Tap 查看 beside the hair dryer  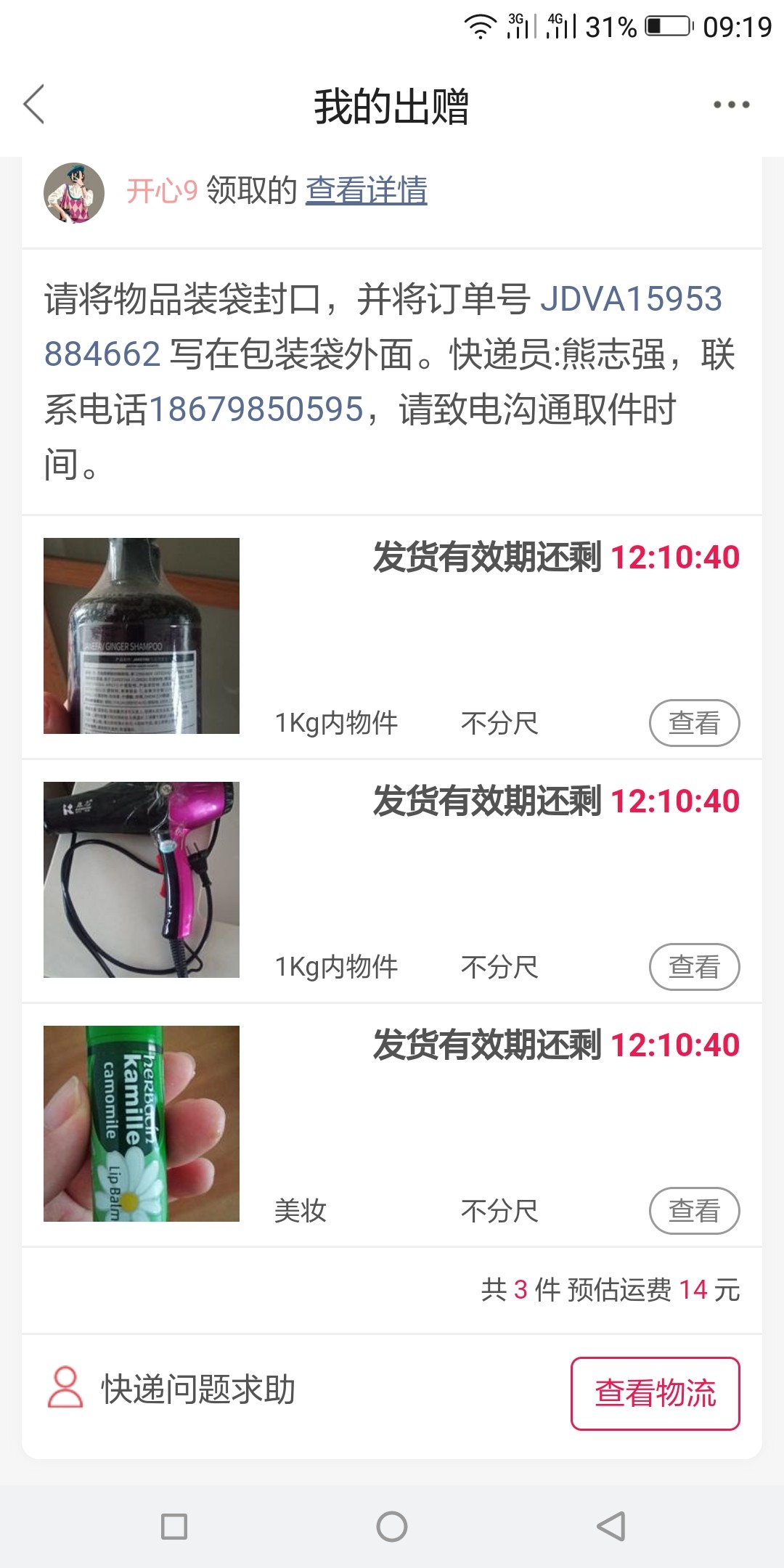click(694, 967)
